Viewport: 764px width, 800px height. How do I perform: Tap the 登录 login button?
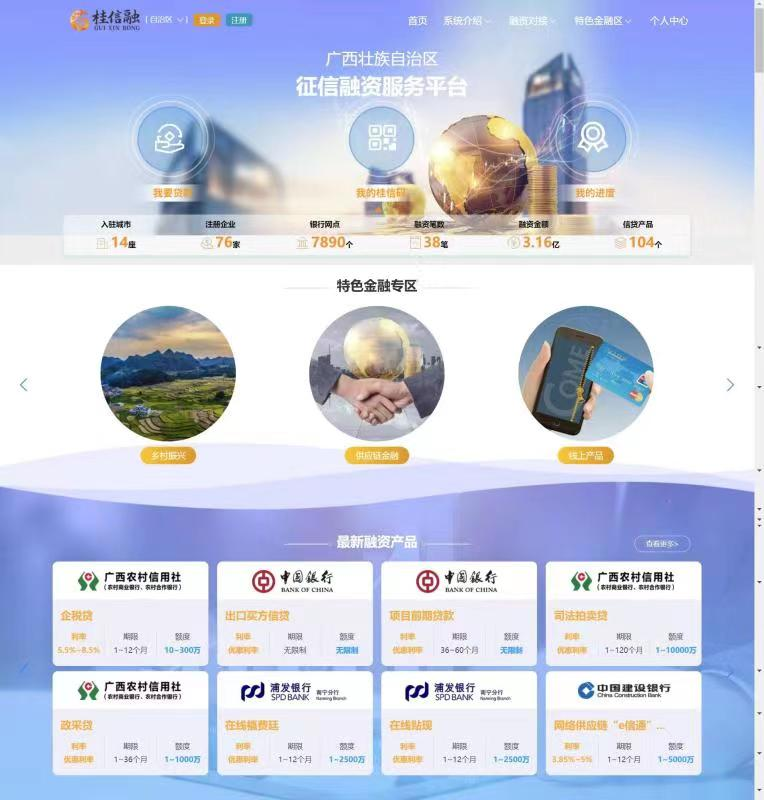(206, 20)
